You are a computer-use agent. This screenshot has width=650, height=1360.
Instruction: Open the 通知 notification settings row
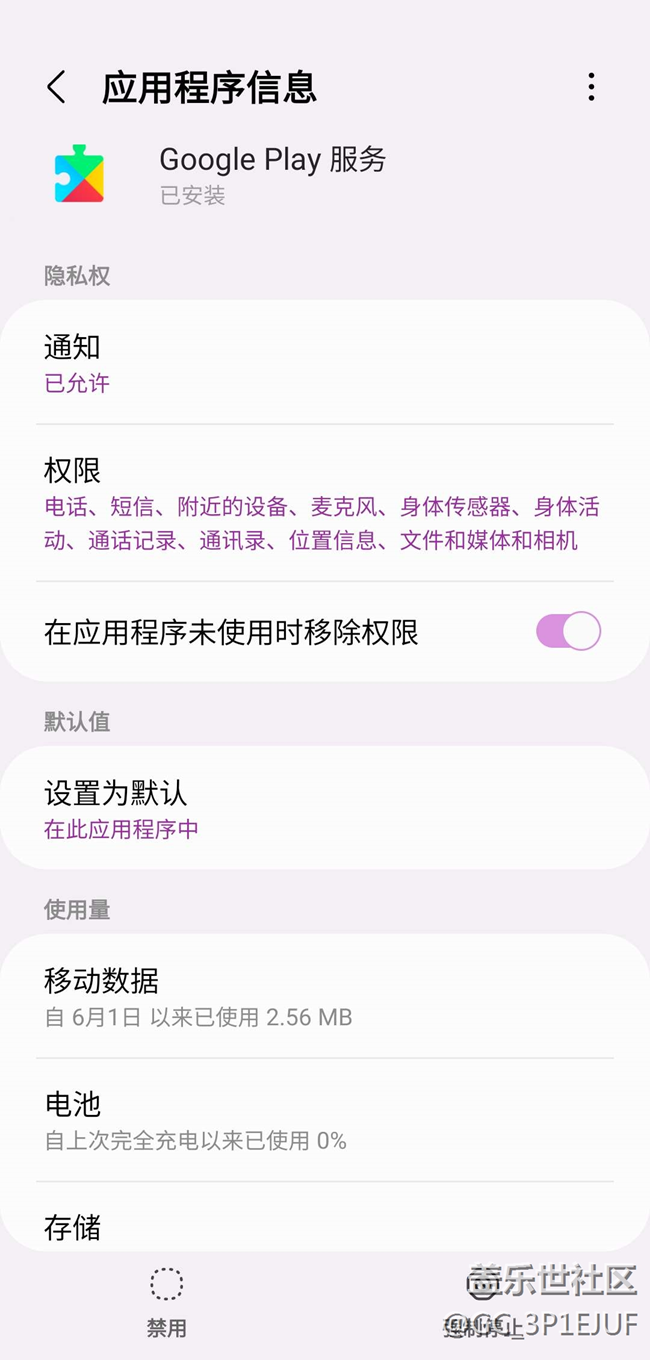tap(325, 364)
